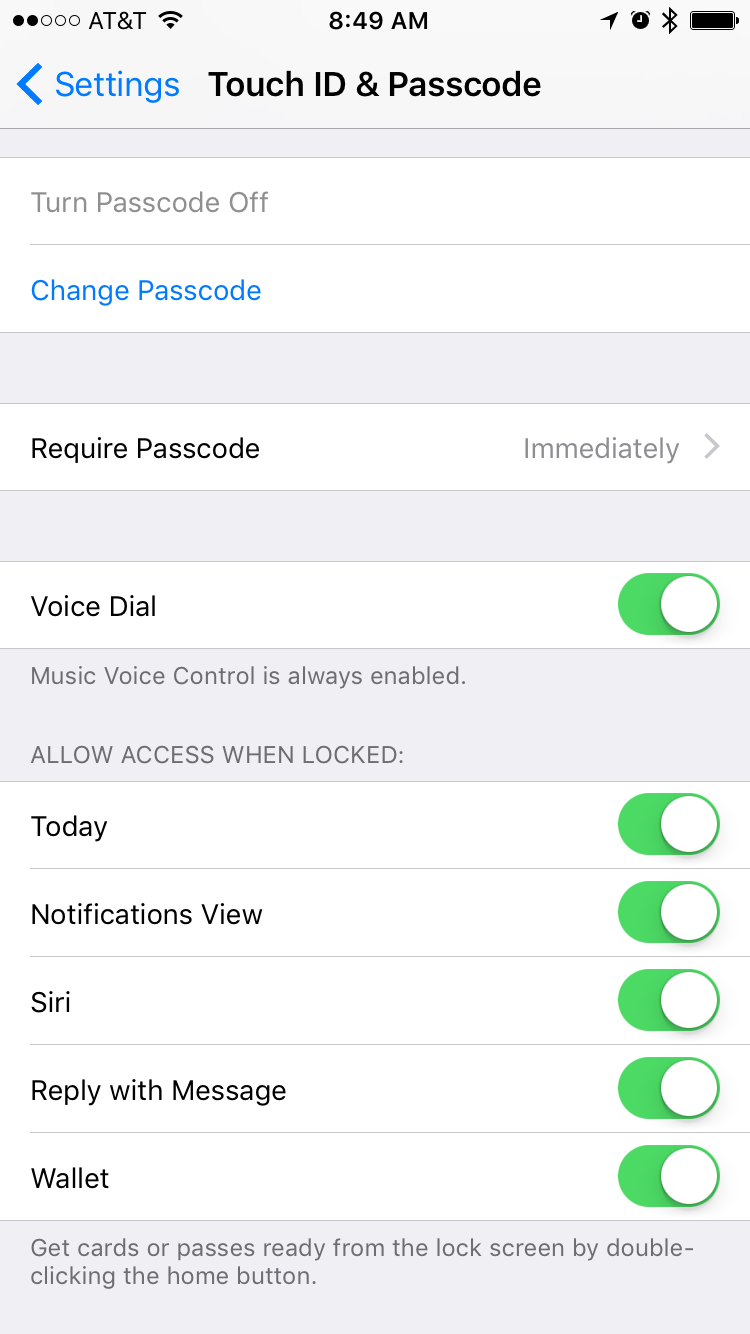Switch off Siri on lock screen

pos(669,1001)
